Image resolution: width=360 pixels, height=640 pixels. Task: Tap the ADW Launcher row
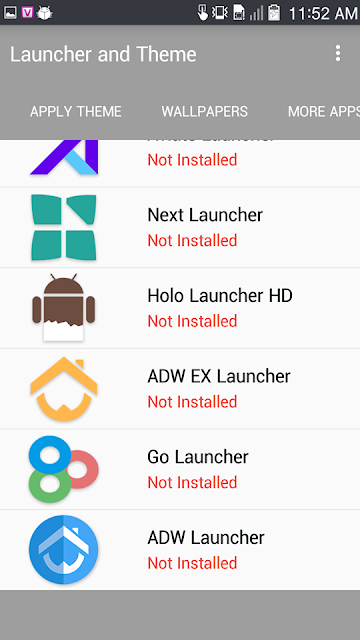pyautogui.click(x=180, y=550)
